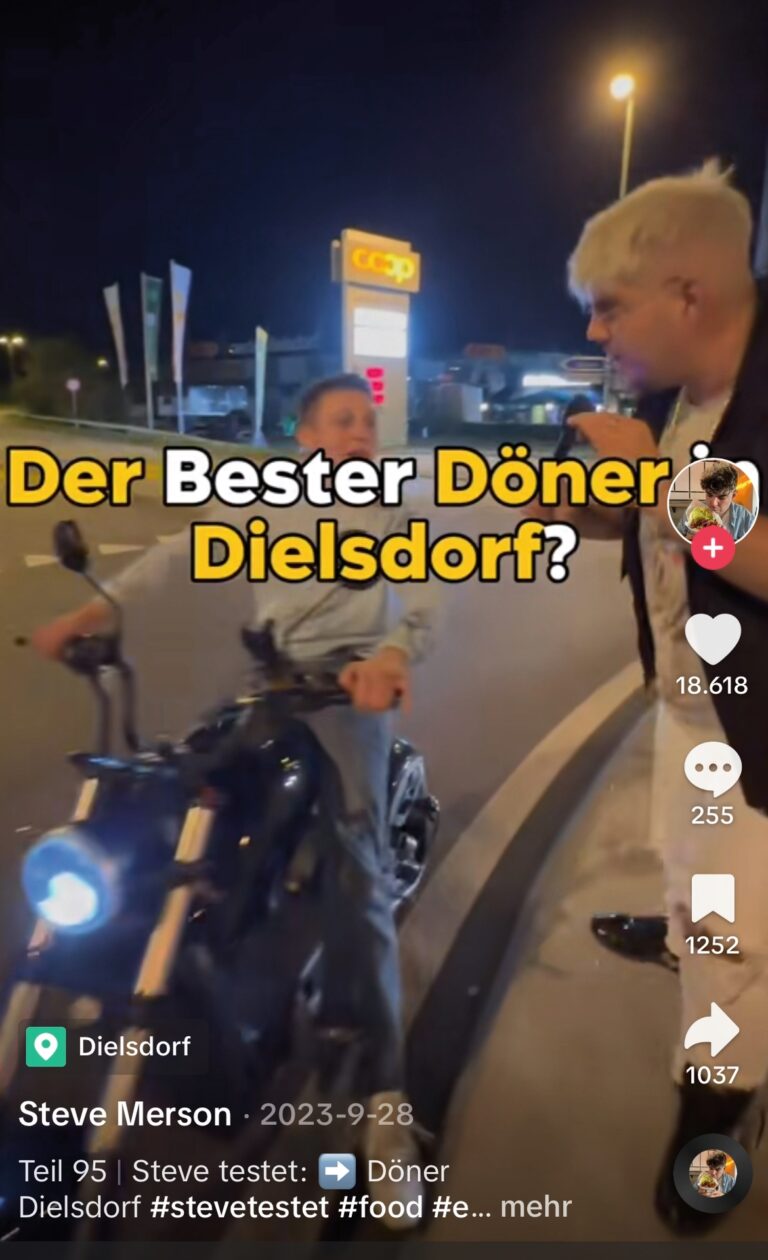Open Steve Merson's profile name
This screenshot has height=1260, width=768.
tap(125, 1114)
